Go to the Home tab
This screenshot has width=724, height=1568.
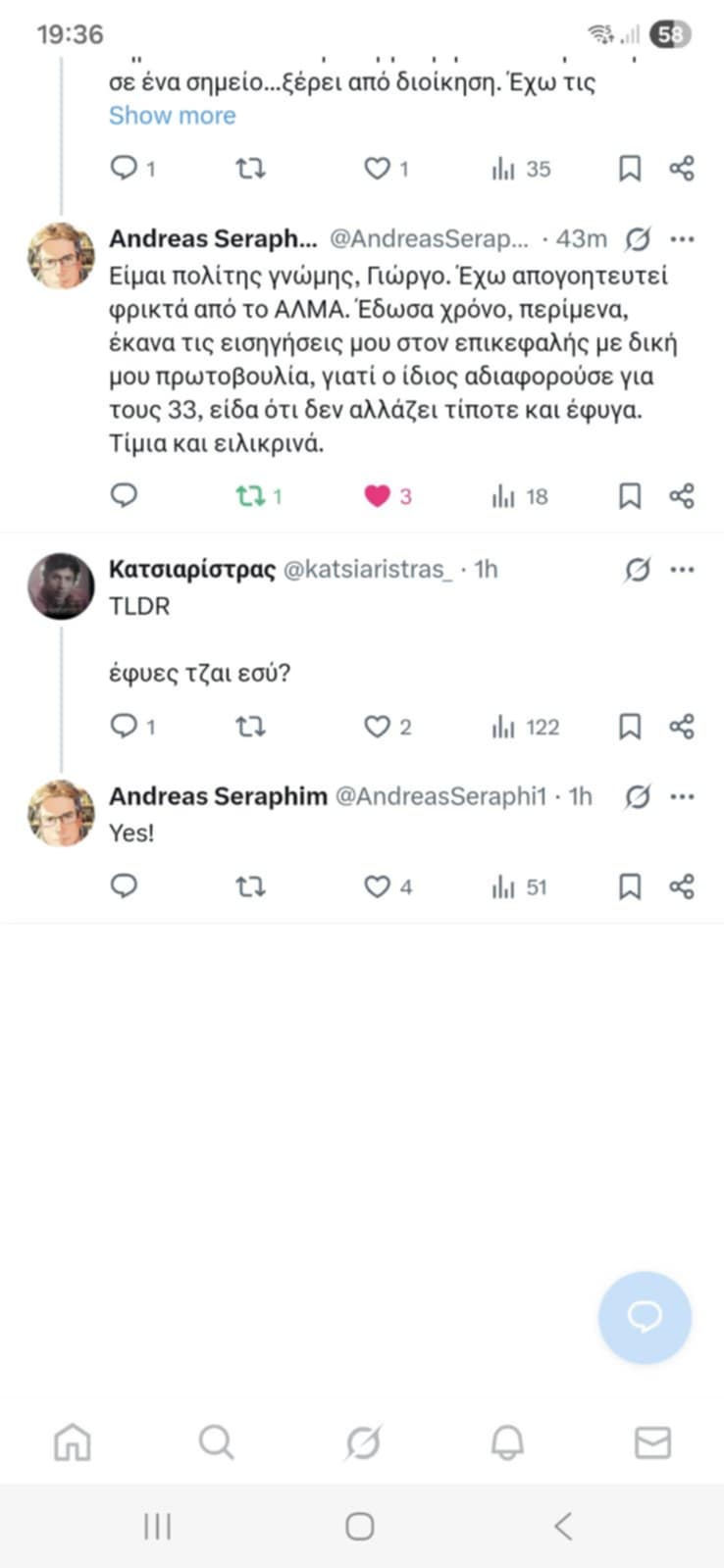[x=73, y=1442]
